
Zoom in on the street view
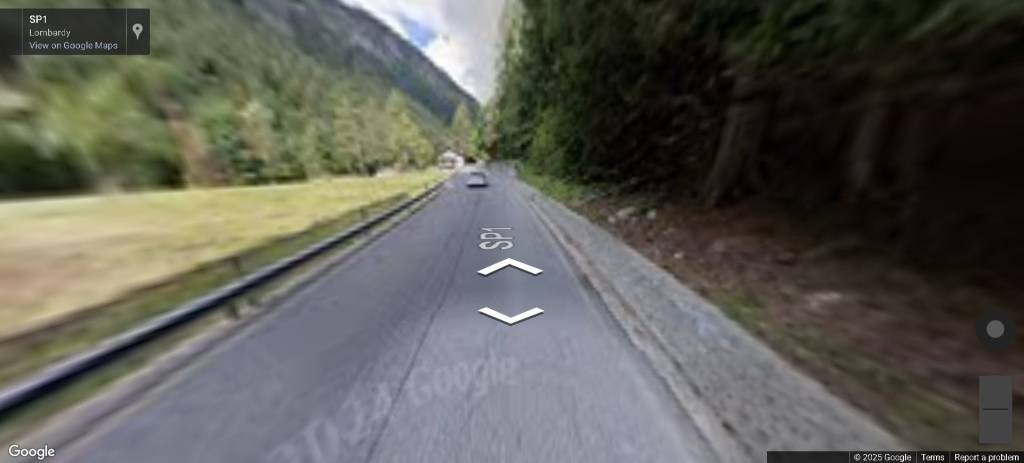995,392
